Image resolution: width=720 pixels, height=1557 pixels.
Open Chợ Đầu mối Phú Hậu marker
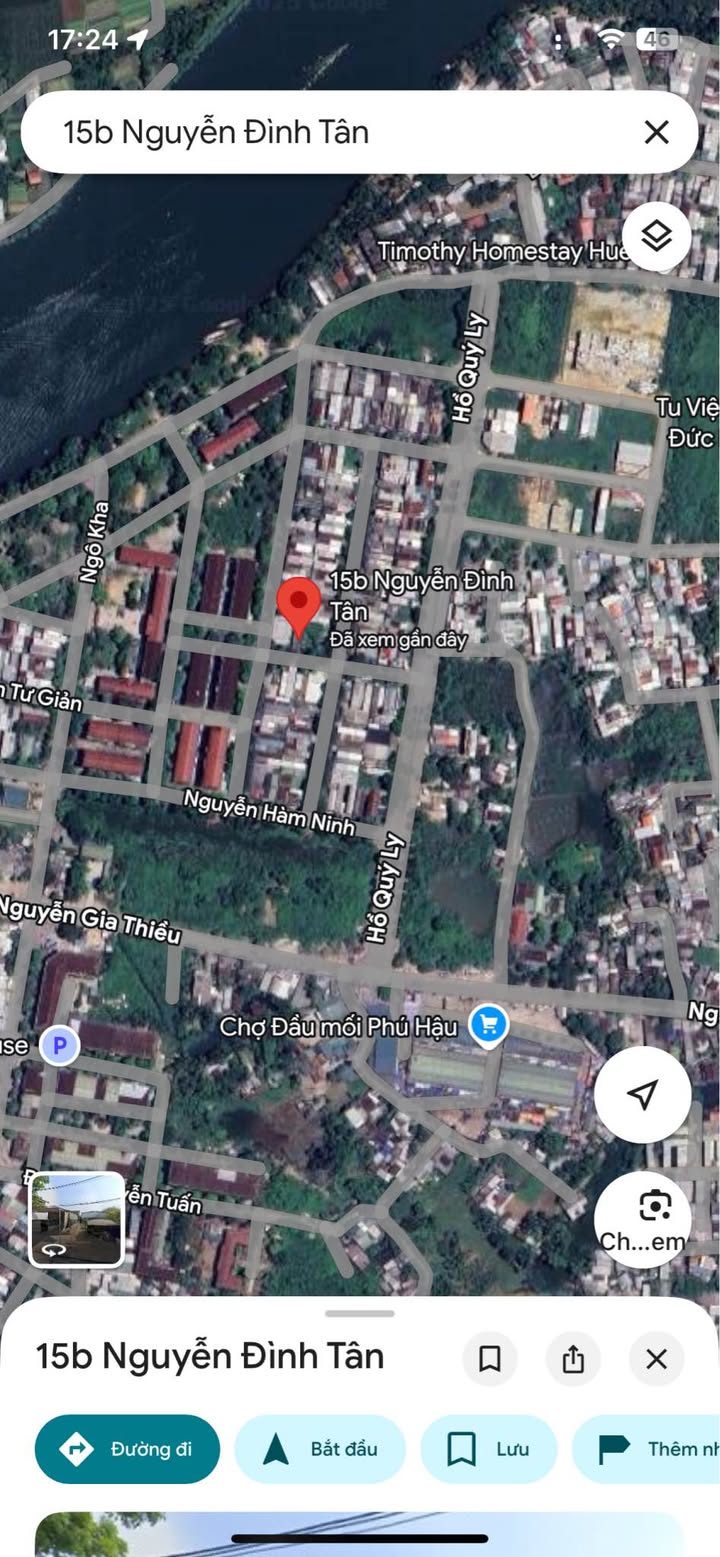coord(489,1025)
